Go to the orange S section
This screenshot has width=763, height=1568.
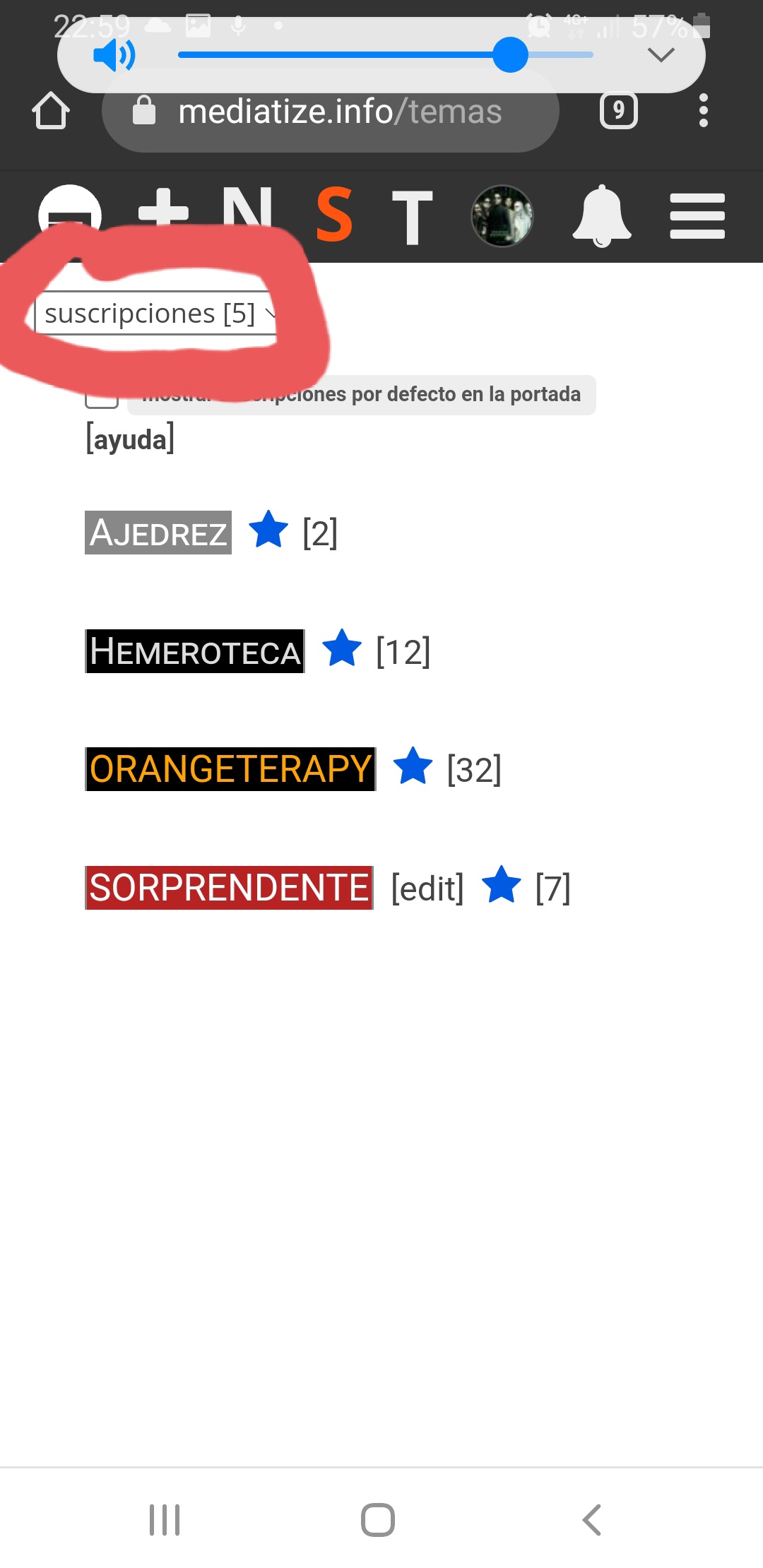point(334,215)
